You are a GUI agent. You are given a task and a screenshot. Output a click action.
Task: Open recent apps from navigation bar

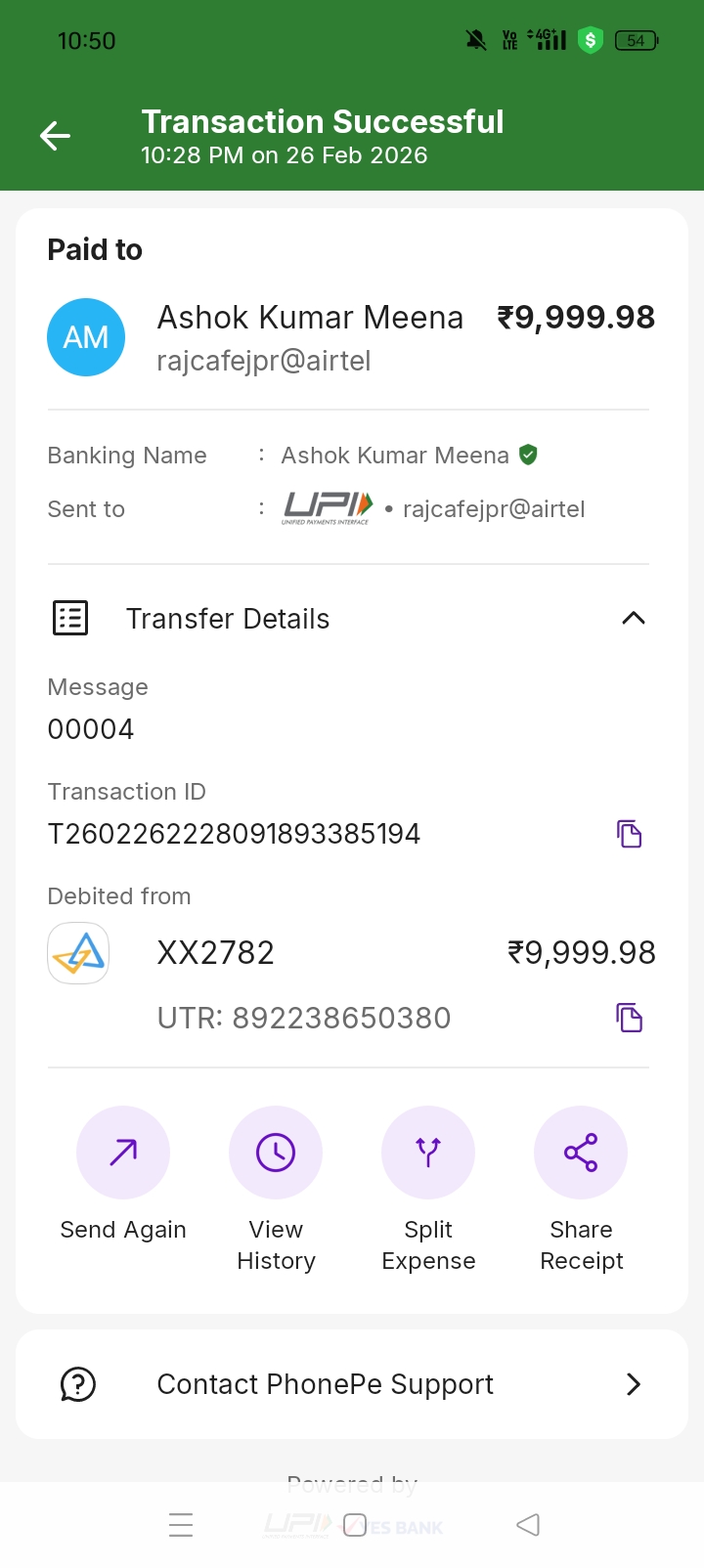[181, 1525]
